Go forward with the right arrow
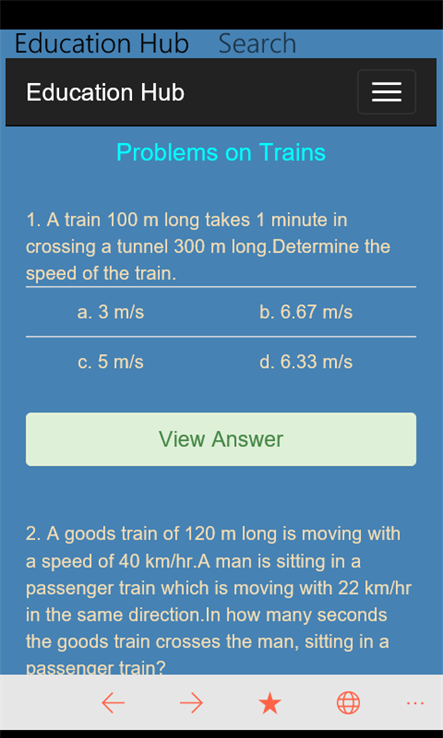Viewport: 443px width, 738px height. [x=192, y=704]
